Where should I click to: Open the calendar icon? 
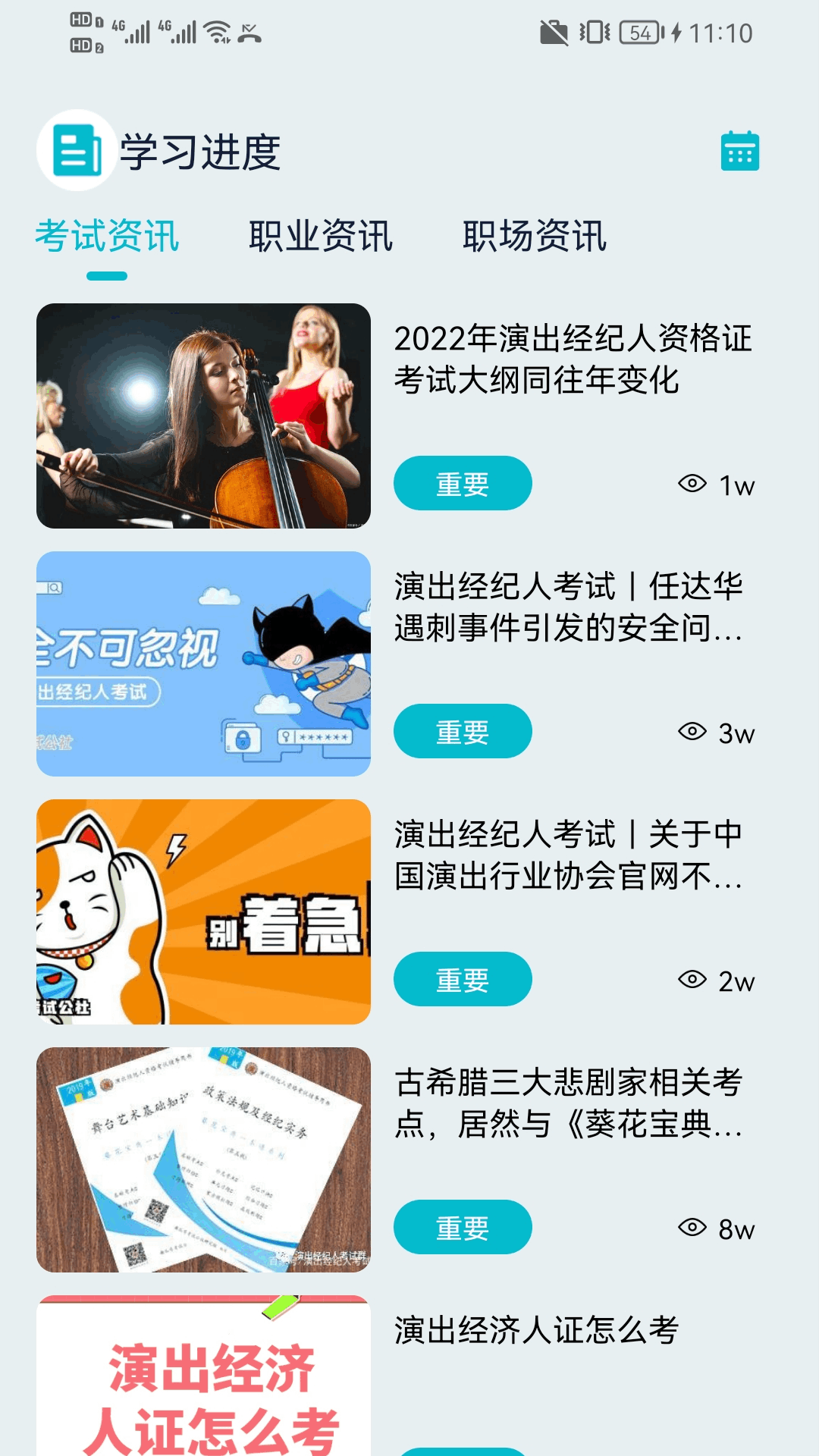(739, 151)
